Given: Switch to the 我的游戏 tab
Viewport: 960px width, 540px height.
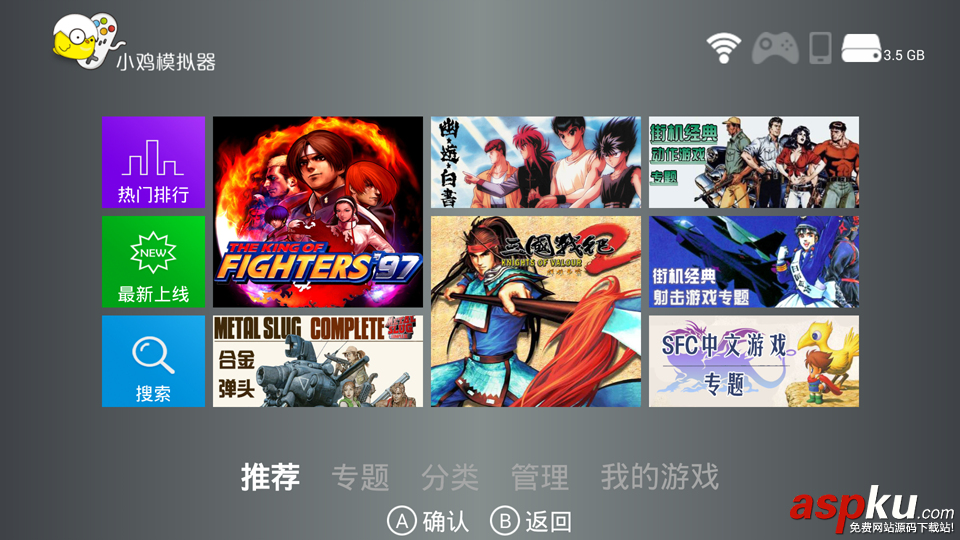Looking at the screenshot, I should [659, 477].
